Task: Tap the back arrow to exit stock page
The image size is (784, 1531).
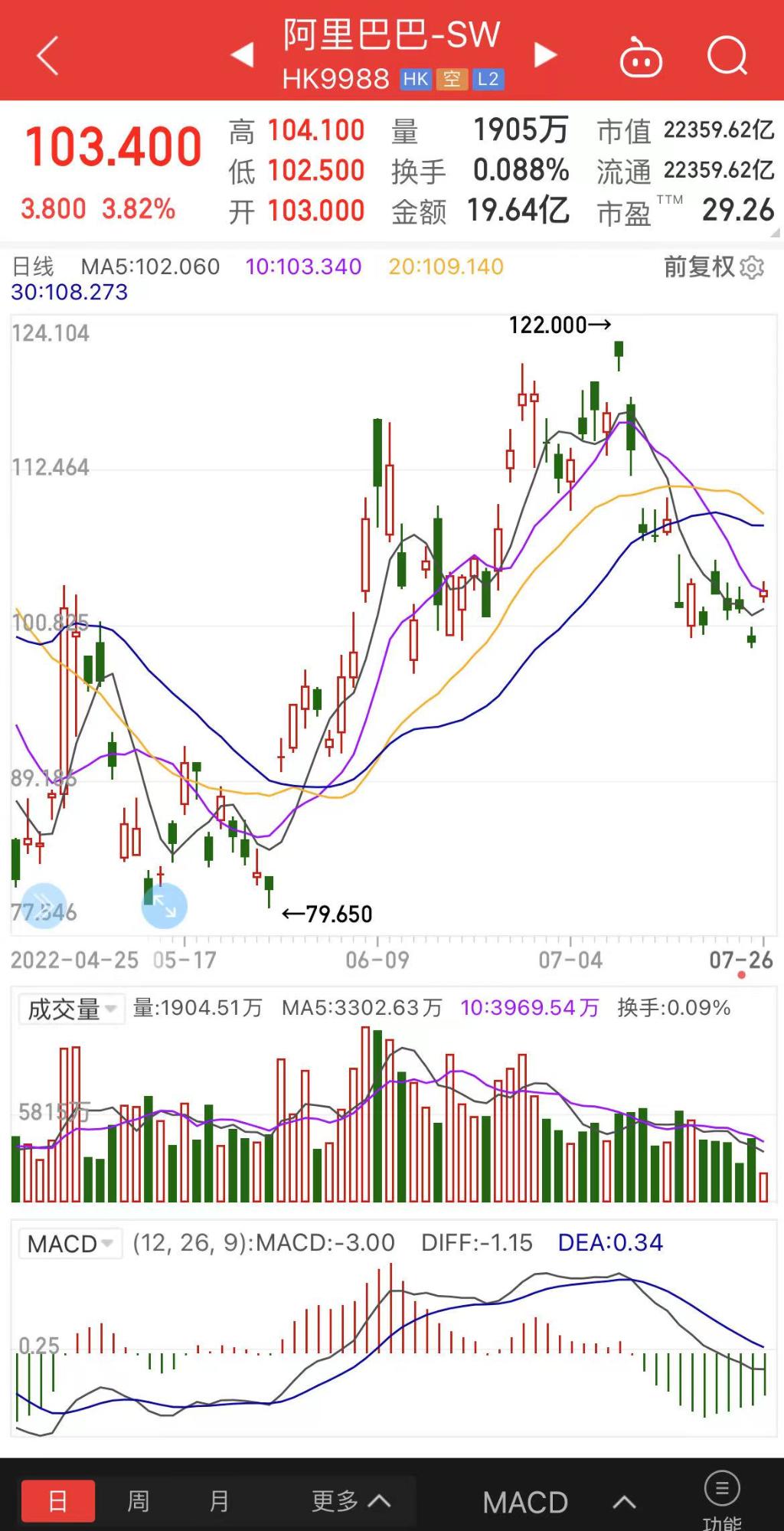Action: [x=46, y=56]
